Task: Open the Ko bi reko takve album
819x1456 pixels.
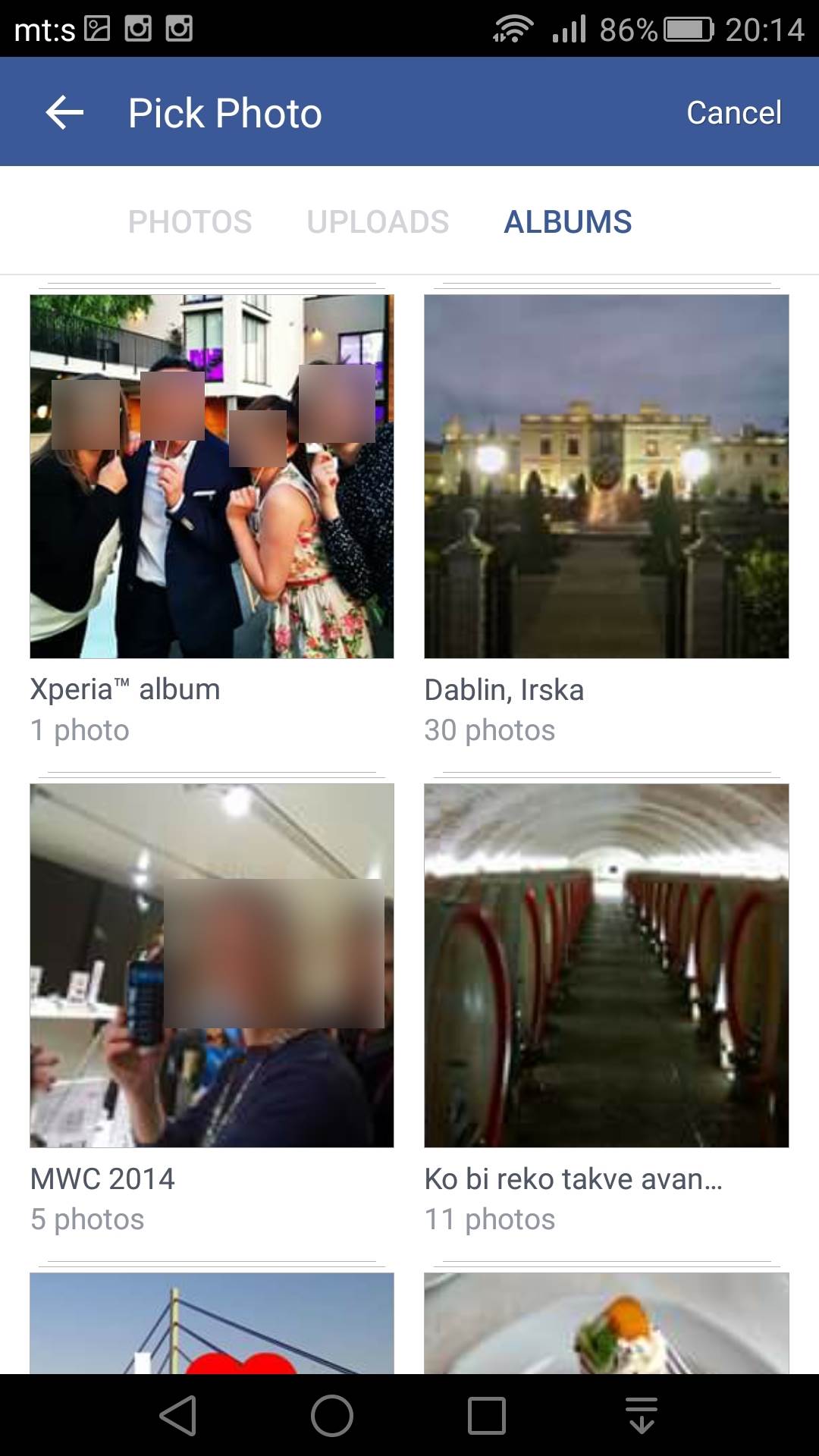Action: (606, 965)
